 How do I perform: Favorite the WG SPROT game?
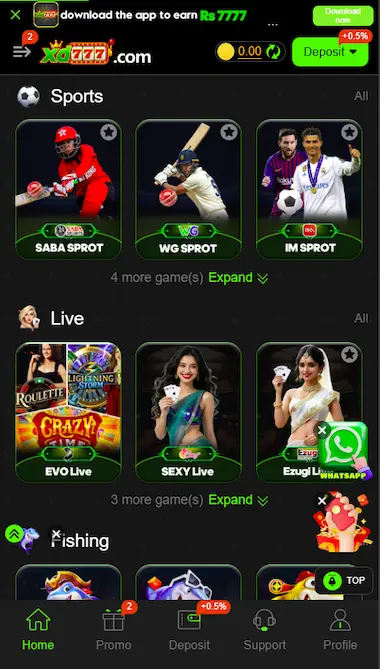[229, 132]
